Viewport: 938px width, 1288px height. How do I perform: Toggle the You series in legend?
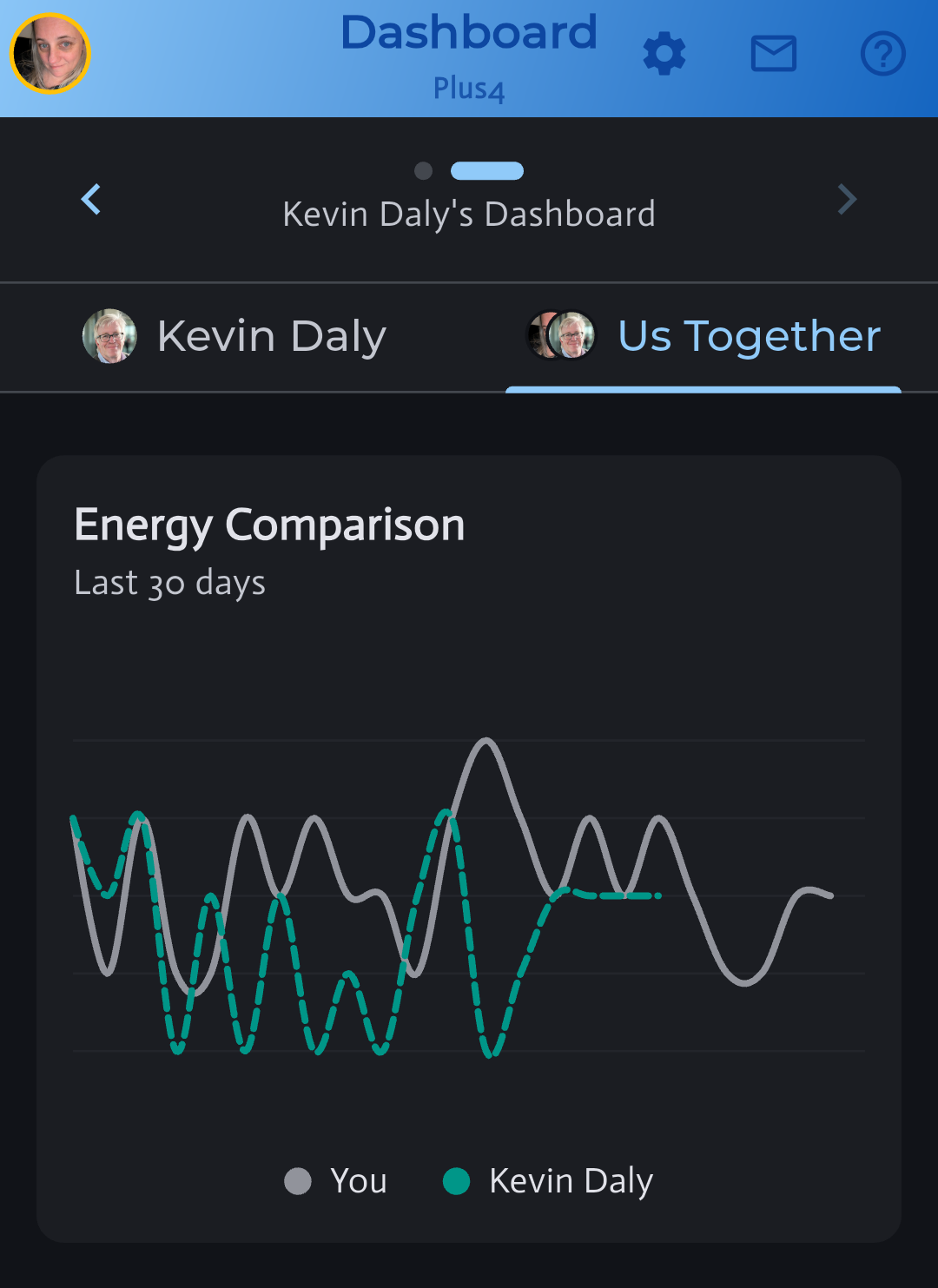point(336,1181)
